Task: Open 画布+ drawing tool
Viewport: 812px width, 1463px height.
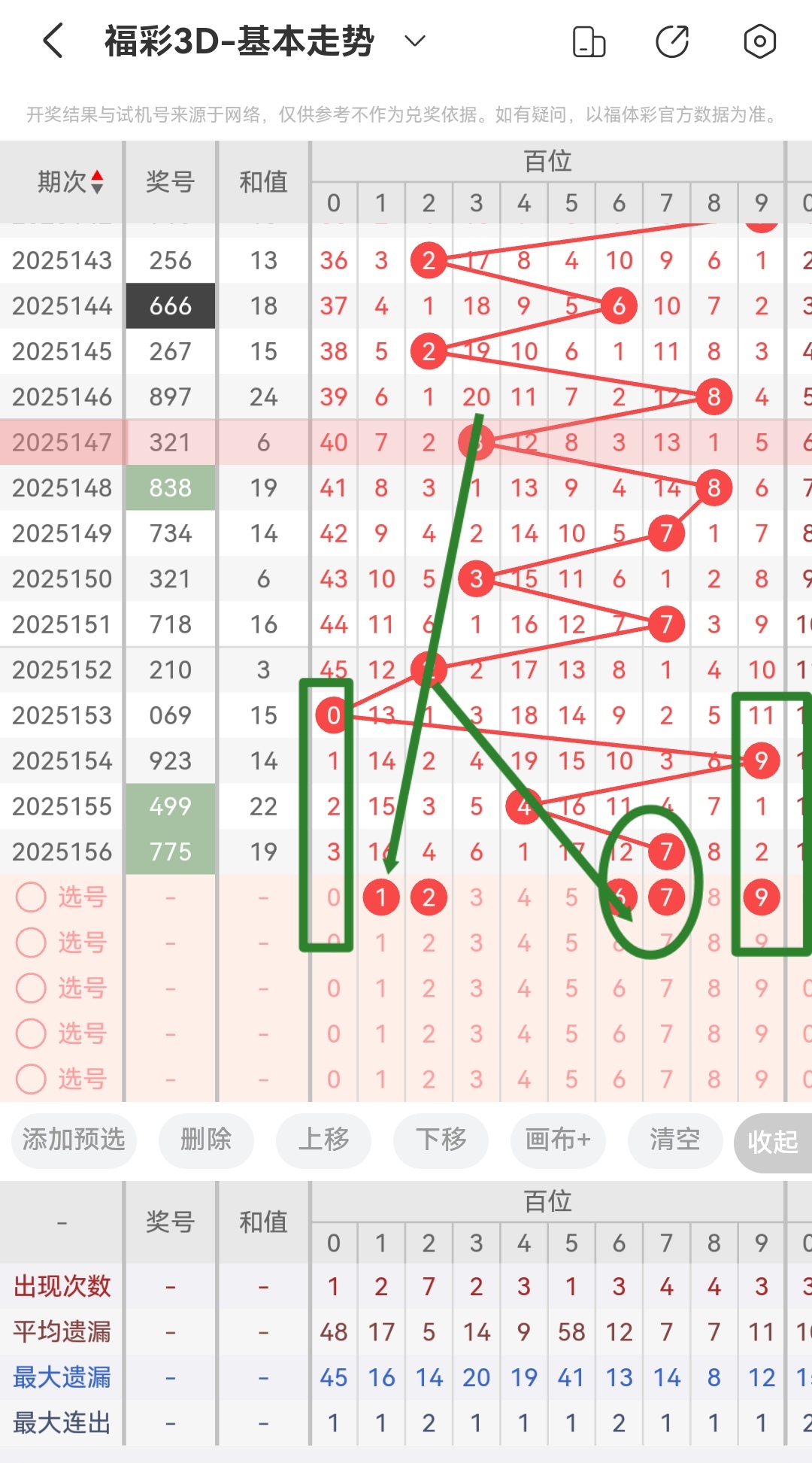Action: coord(558,1140)
